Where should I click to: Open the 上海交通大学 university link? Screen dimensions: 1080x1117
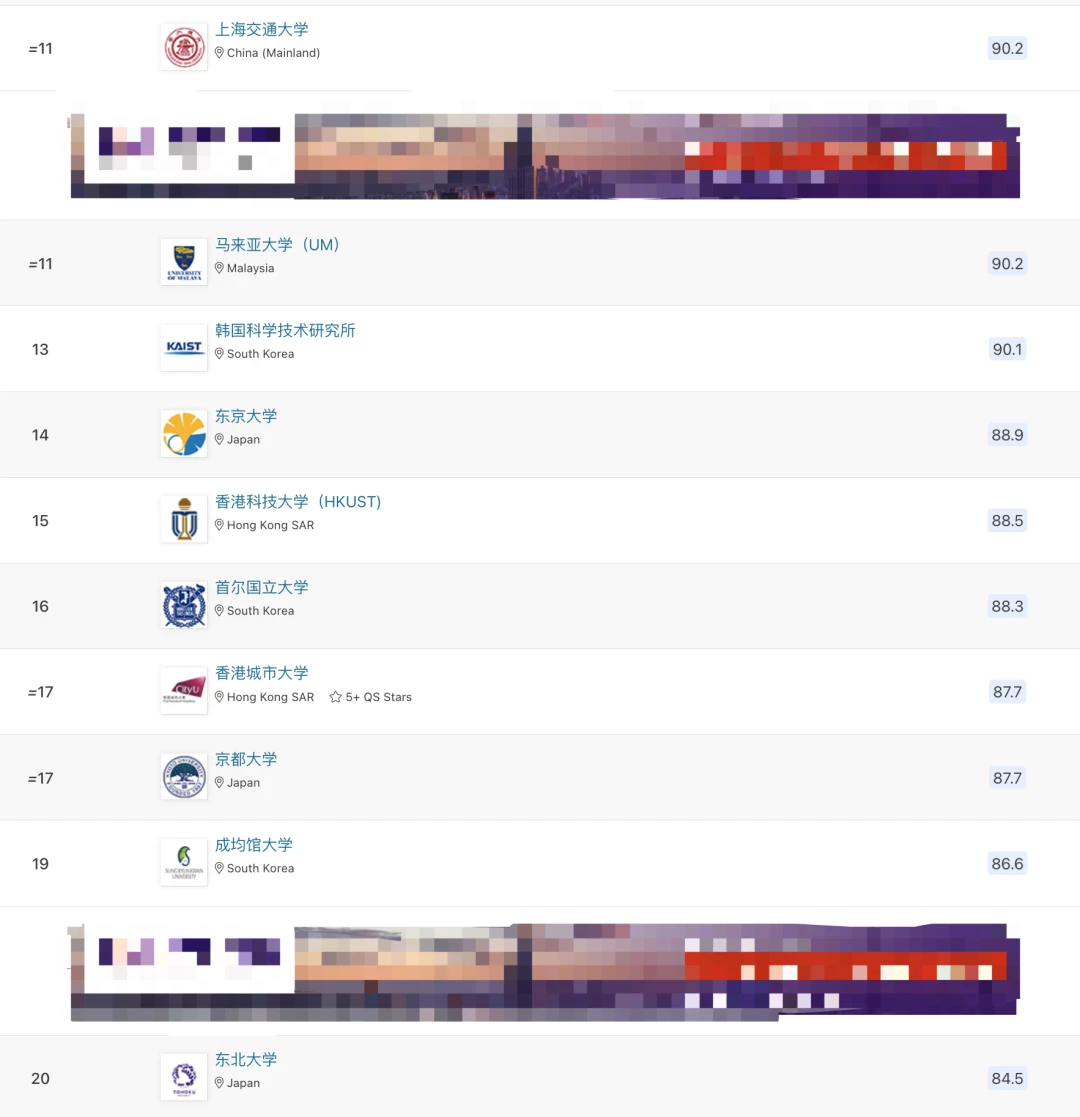point(262,30)
